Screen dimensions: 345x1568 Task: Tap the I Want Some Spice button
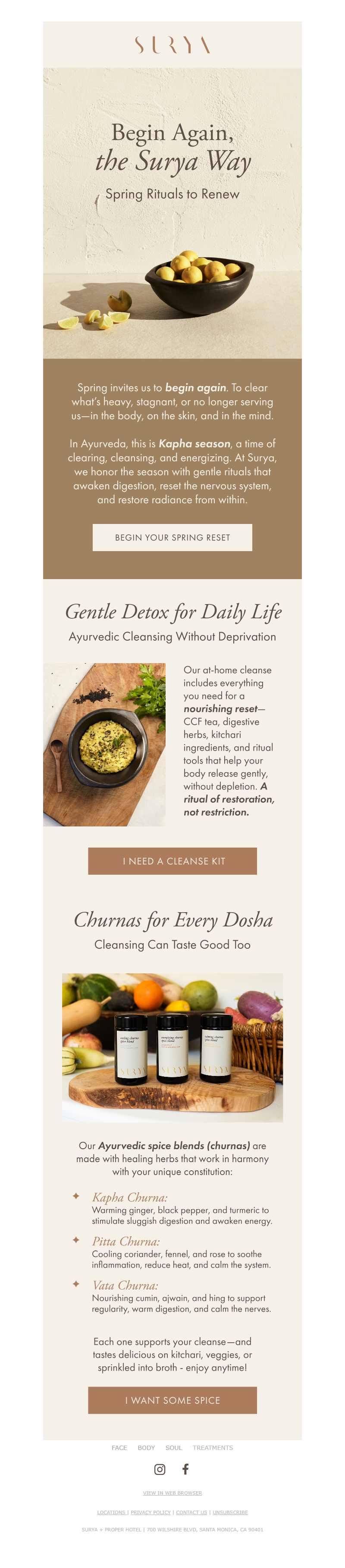[x=172, y=1400]
